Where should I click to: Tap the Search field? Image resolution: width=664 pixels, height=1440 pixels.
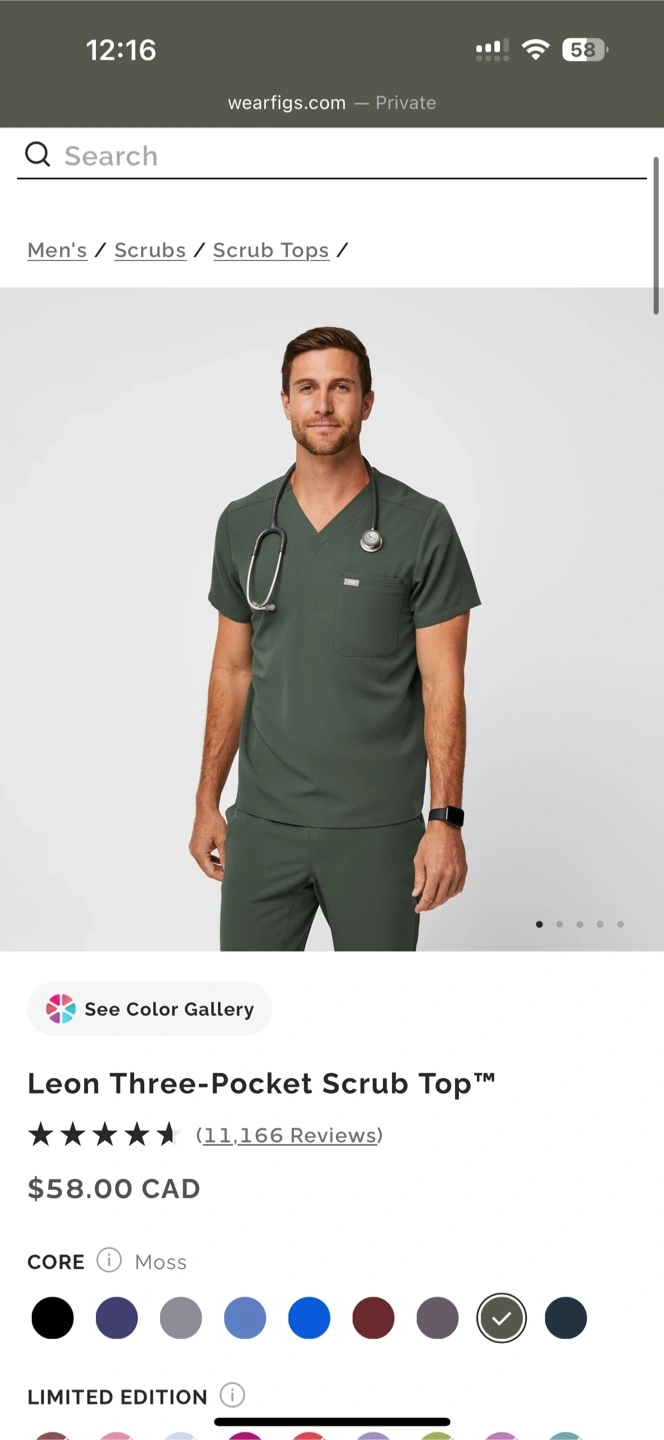[332, 156]
